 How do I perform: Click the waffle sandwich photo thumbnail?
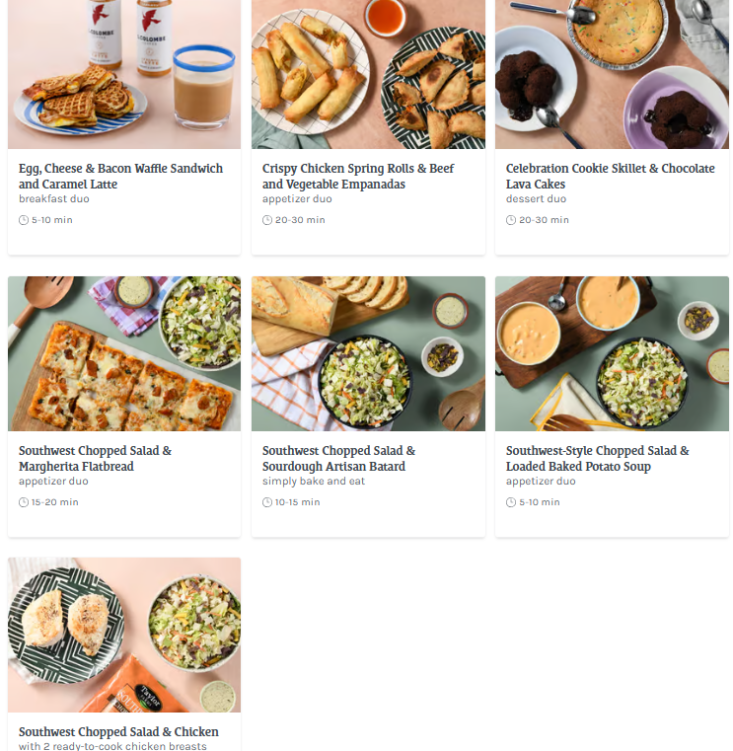pyautogui.click(x=123, y=74)
